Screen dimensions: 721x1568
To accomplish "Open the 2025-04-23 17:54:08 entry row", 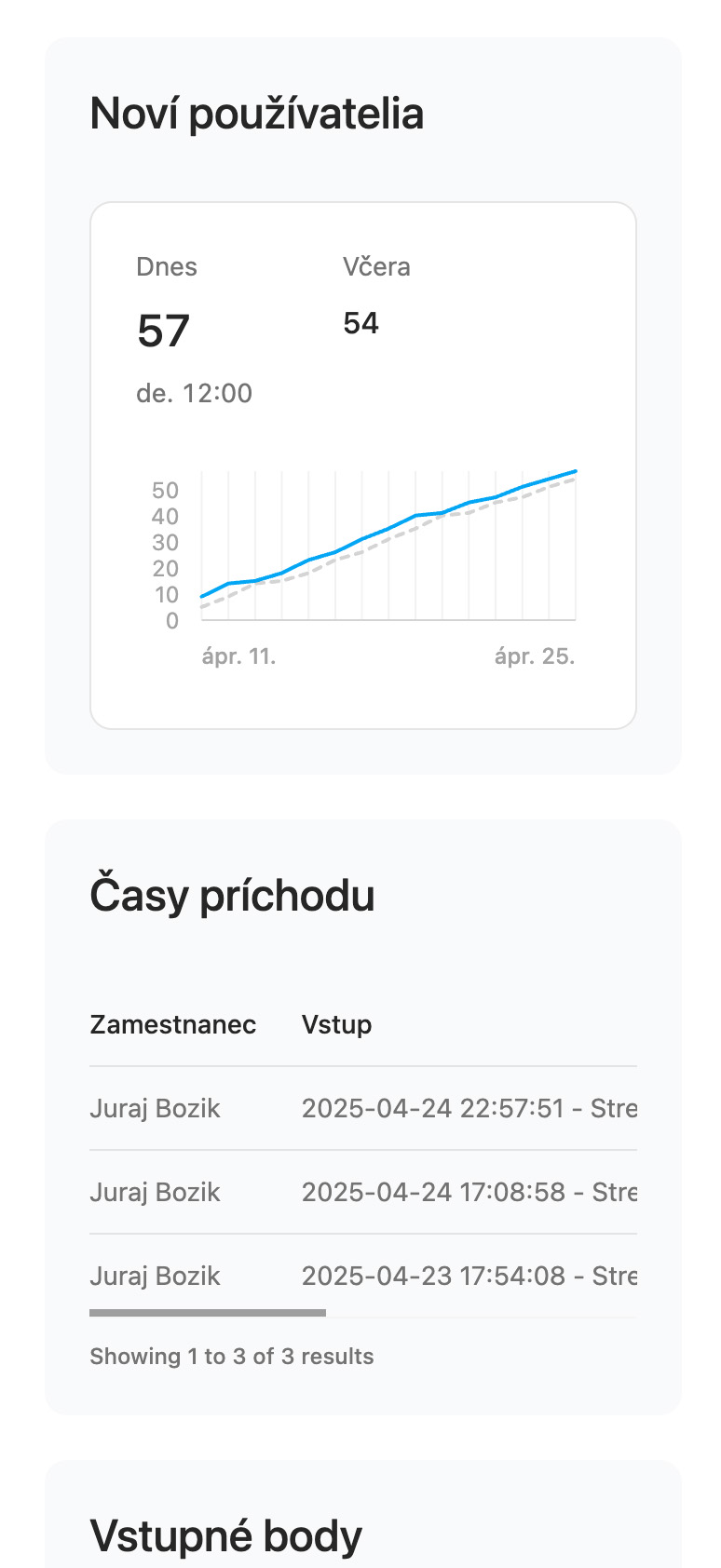I will (x=362, y=1276).
